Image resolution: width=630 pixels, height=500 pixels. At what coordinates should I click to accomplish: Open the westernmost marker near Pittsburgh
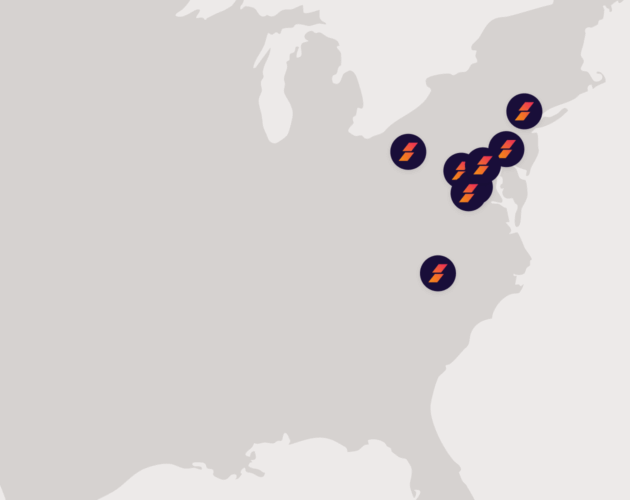coord(408,152)
